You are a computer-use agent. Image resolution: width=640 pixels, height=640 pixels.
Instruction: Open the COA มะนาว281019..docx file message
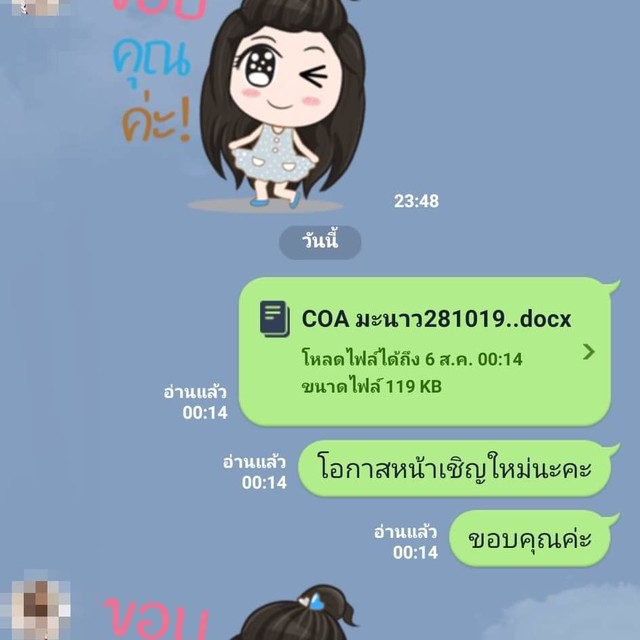(425, 350)
